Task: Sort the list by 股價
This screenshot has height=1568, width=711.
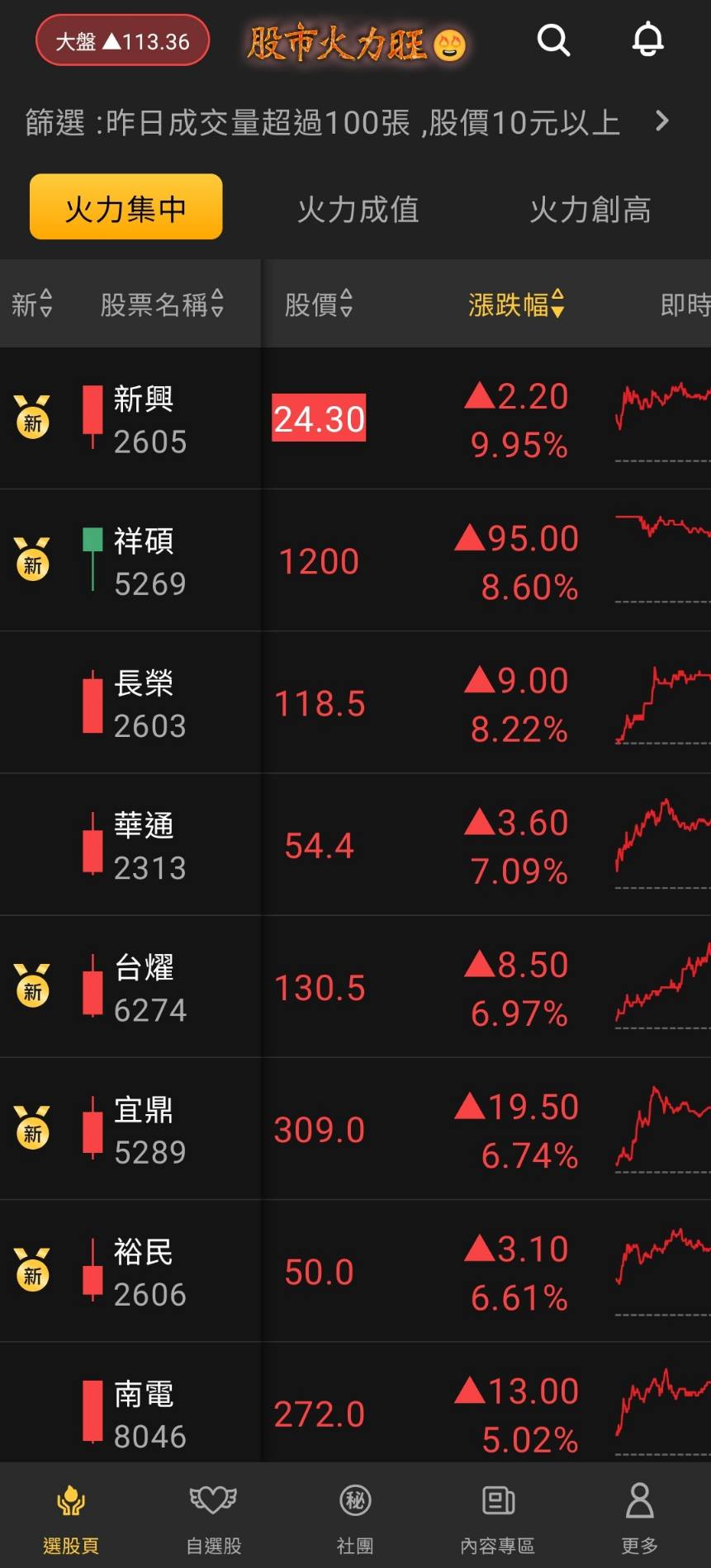Action: pyautogui.click(x=319, y=305)
